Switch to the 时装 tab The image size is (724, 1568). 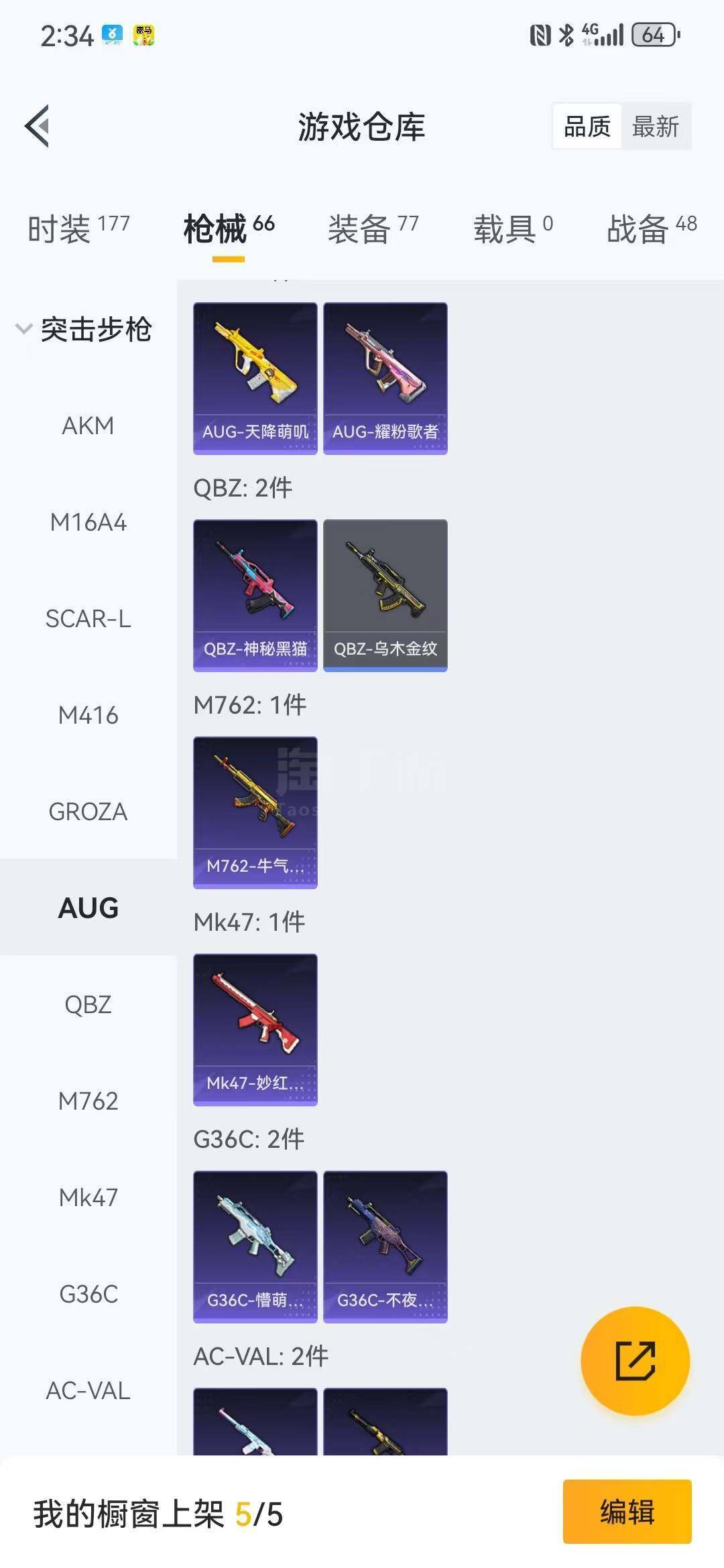[x=78, y=229]
